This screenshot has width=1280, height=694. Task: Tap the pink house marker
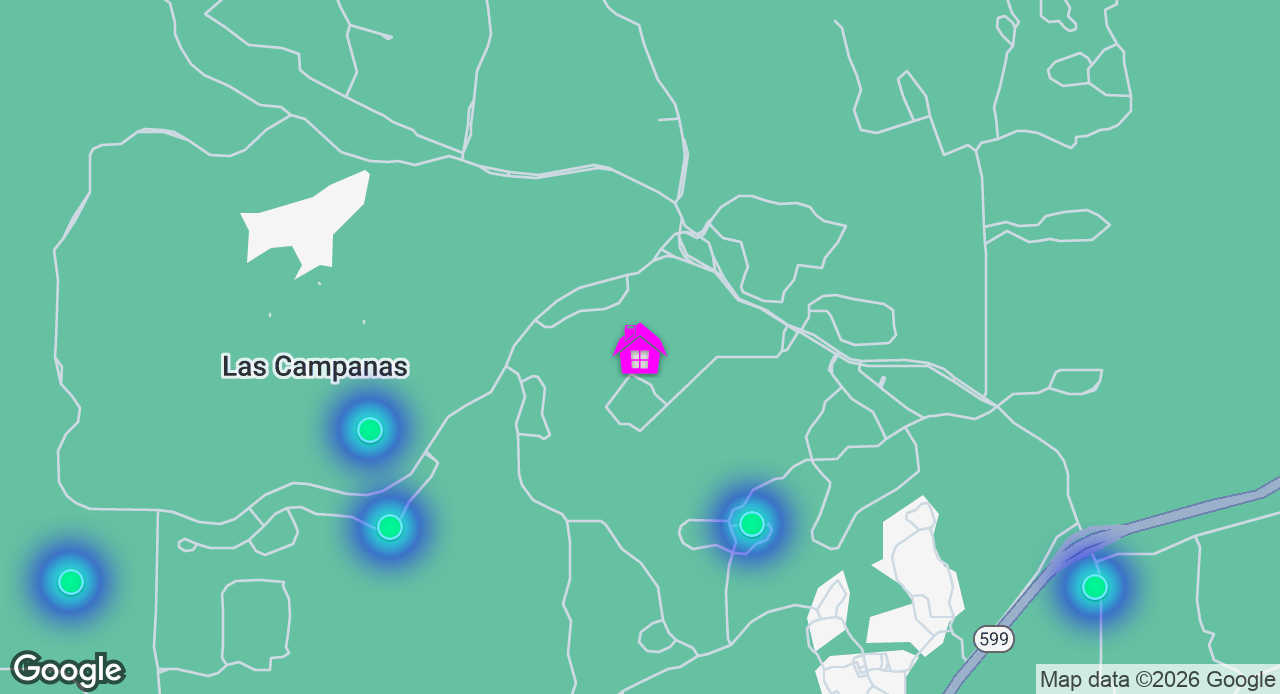pos(640,351)
